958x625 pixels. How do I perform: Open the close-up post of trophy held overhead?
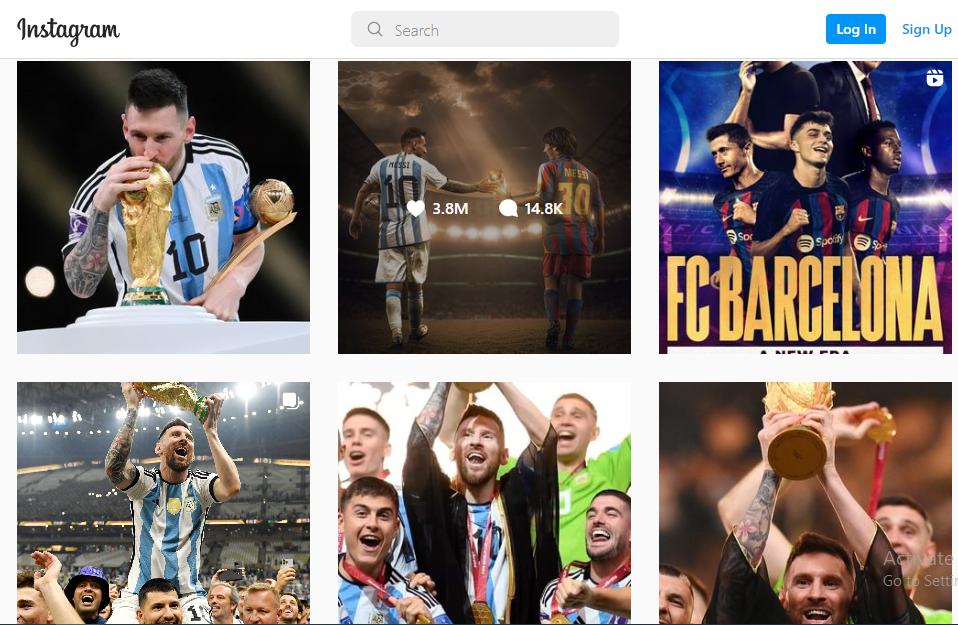point(805,502)
